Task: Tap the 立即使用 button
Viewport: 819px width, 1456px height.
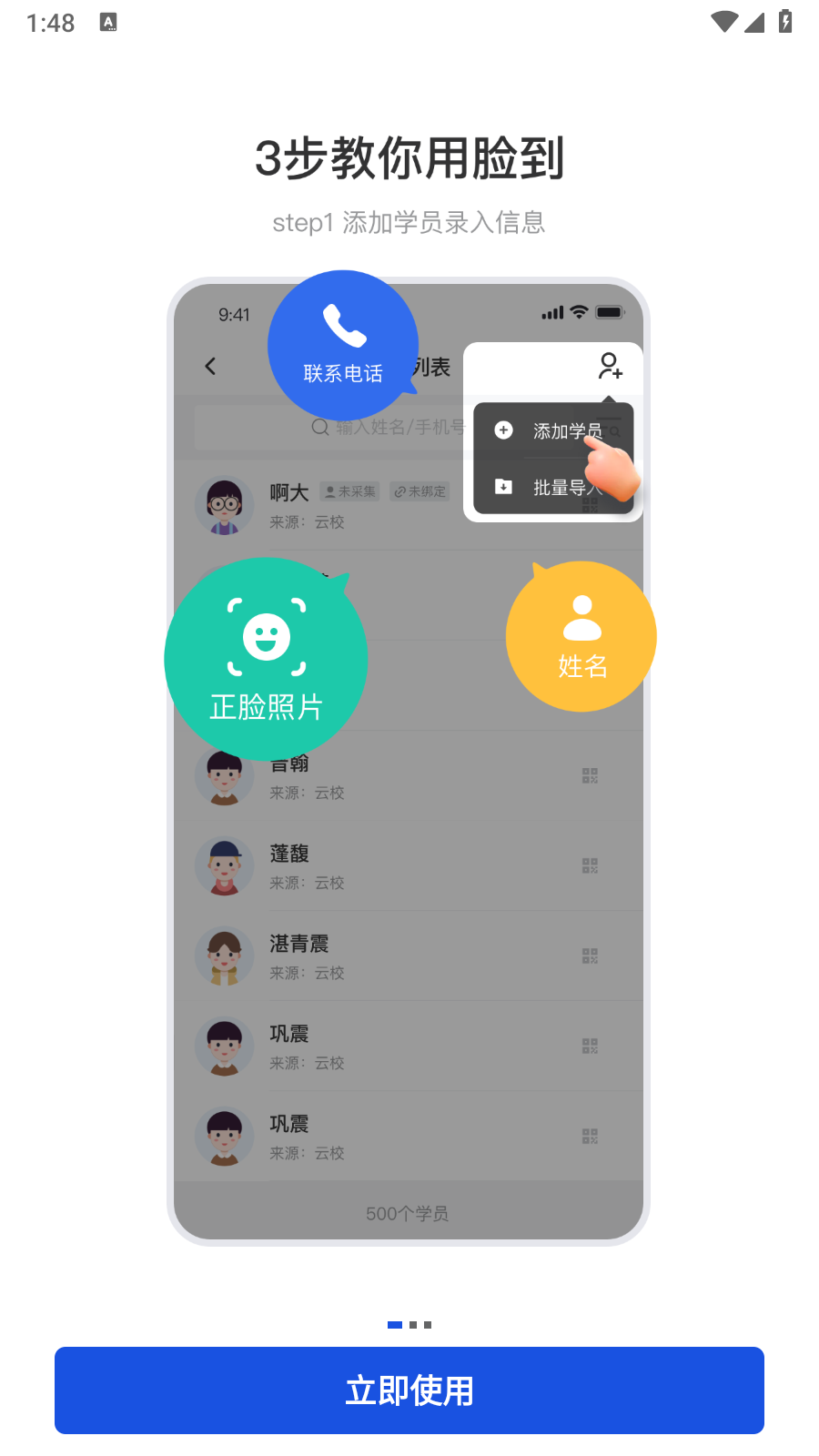Action: tap(409, 1390)
